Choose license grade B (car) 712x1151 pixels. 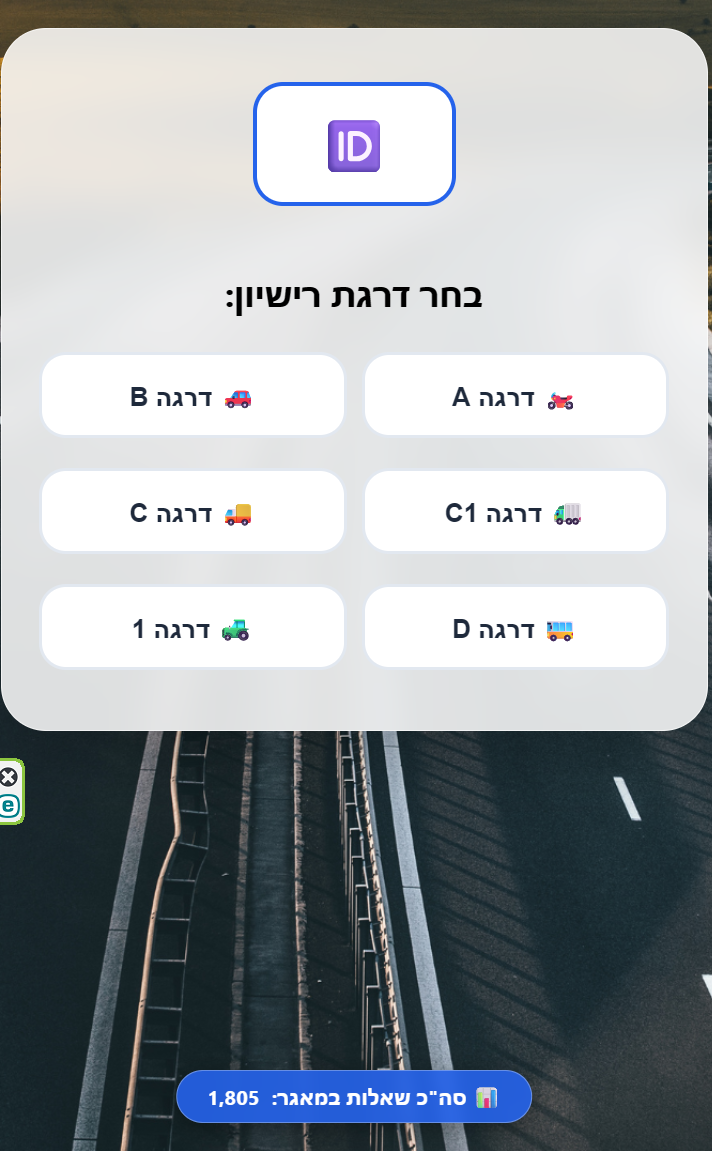pos(193,396)
